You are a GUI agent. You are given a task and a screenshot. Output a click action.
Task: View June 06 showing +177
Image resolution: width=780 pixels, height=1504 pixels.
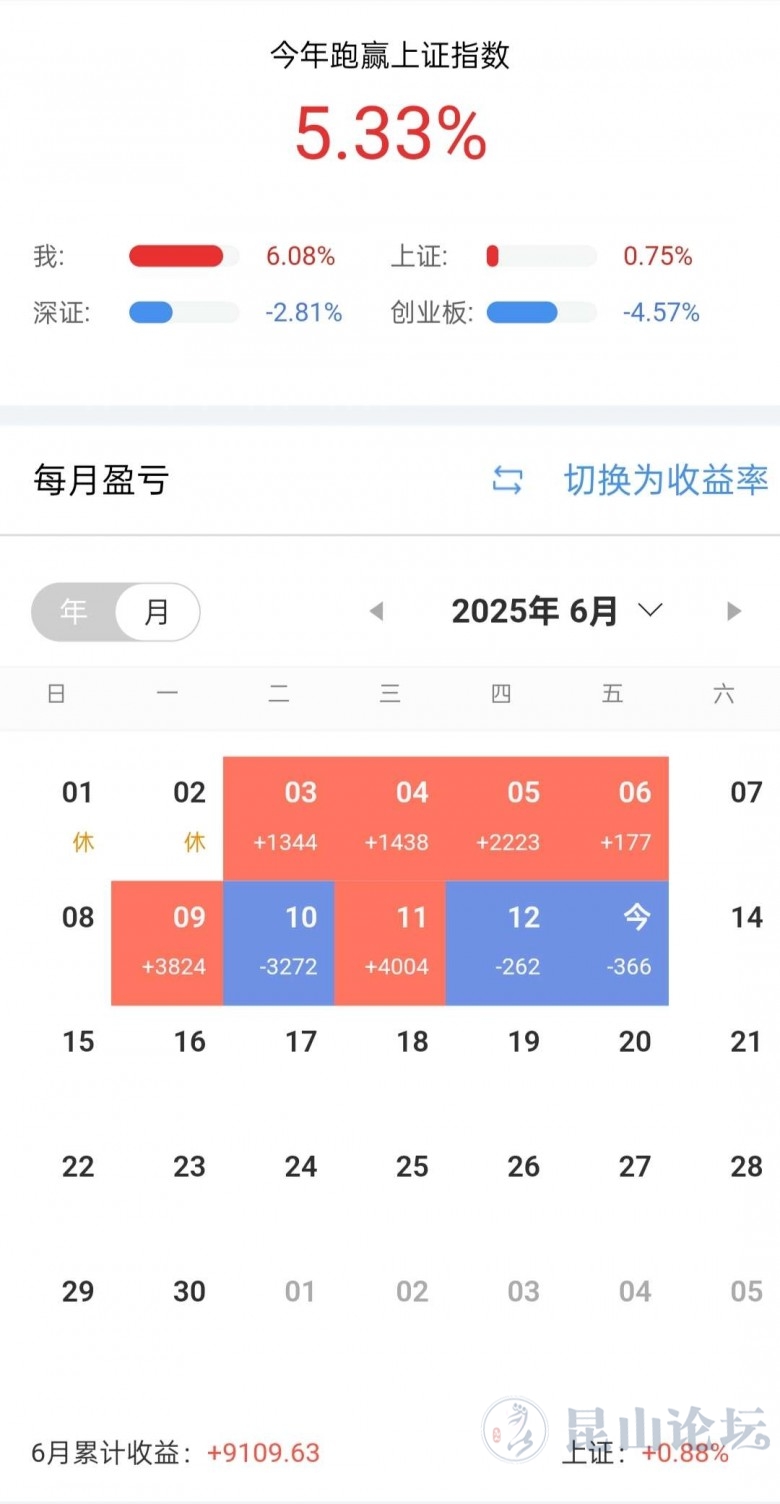pos(613,817)
